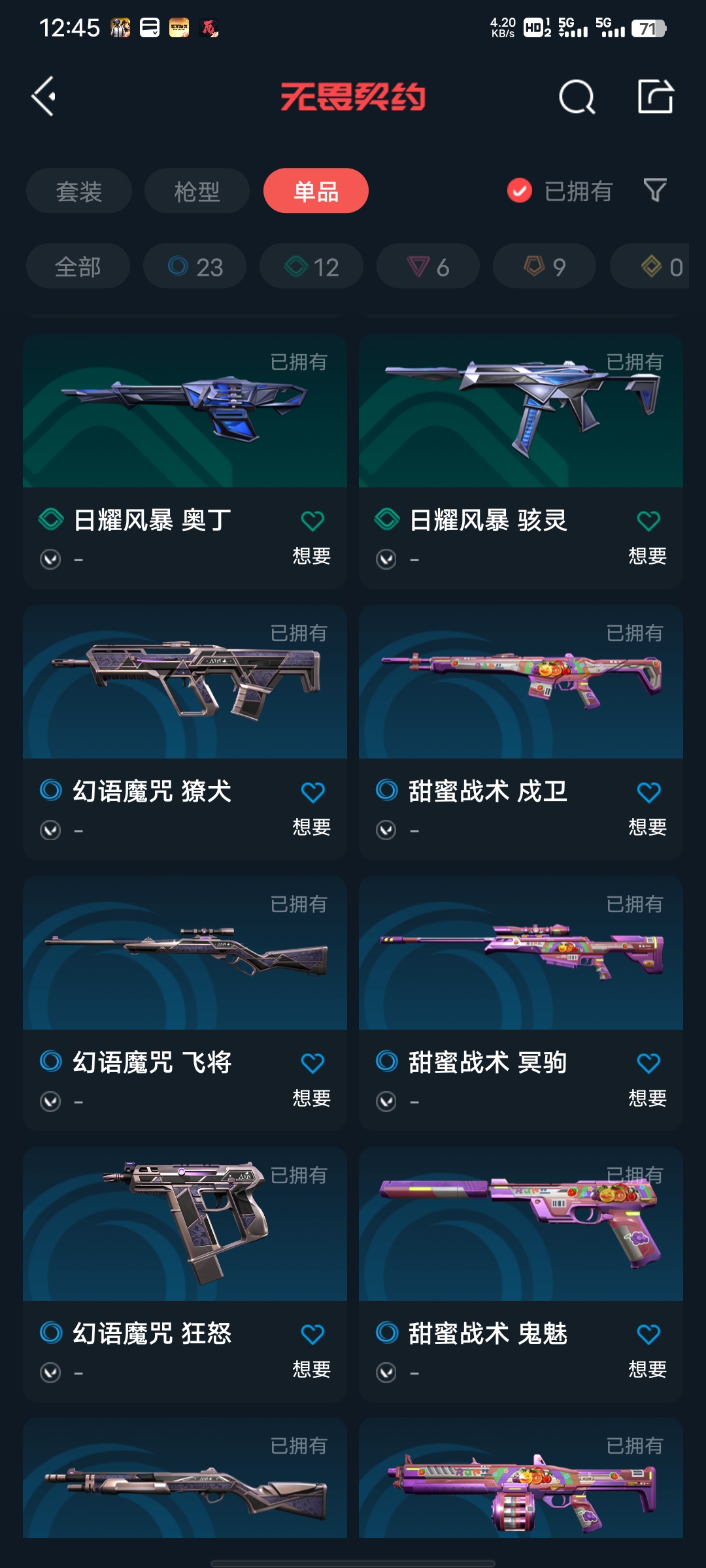Open the funnel filter options
This screenshot has width=706, height=1568.
(655, 190)
